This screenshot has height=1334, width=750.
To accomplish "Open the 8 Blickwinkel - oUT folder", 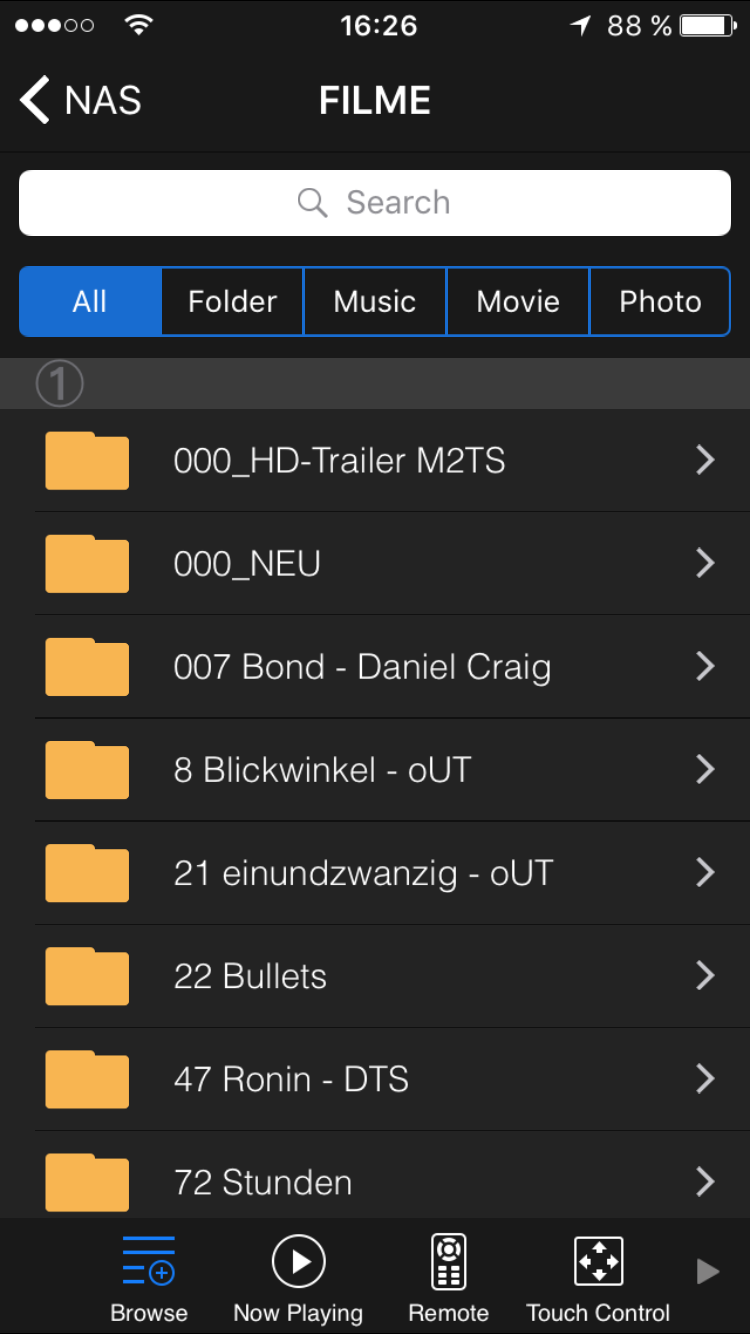I will [x=375, y=770].
